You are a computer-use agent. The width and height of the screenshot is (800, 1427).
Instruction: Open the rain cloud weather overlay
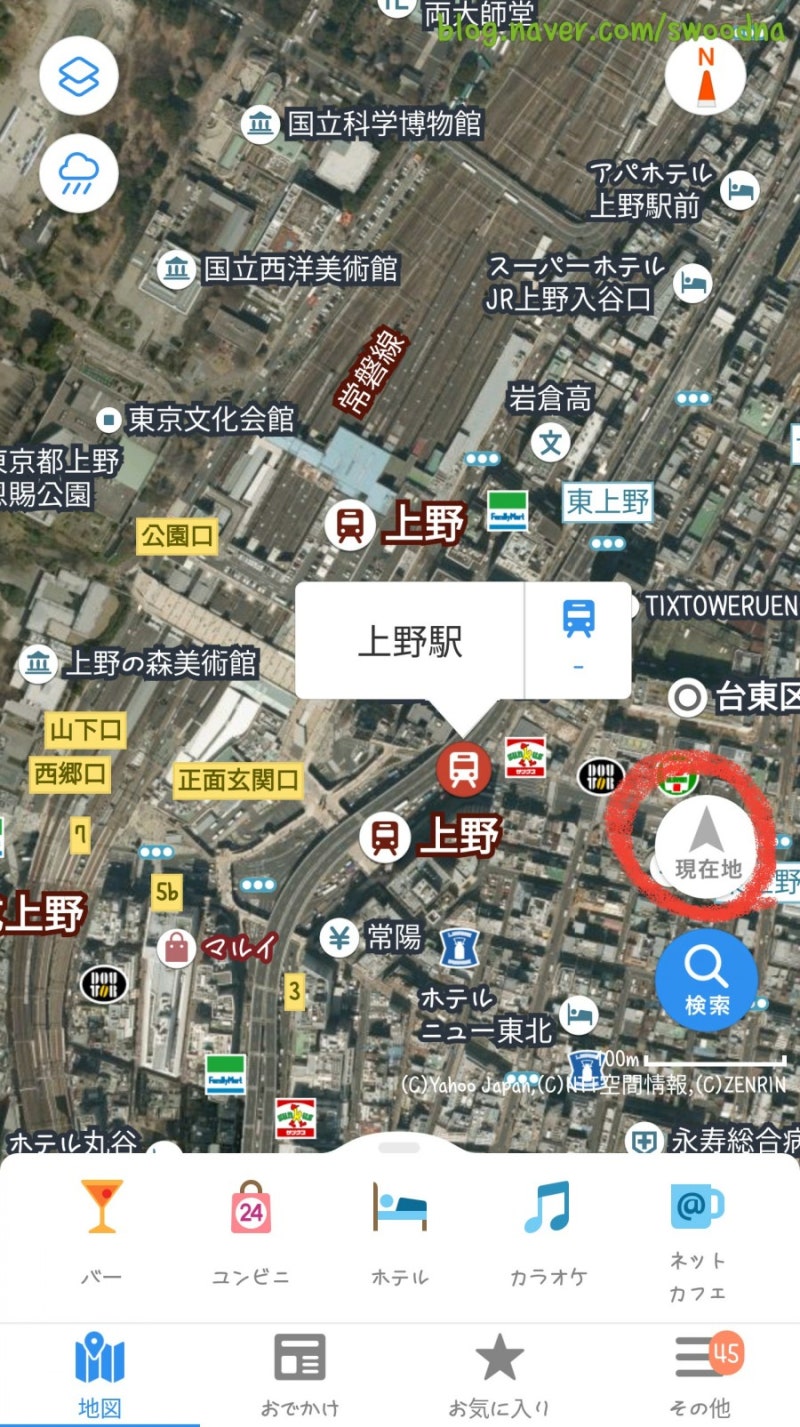(78, 172)
